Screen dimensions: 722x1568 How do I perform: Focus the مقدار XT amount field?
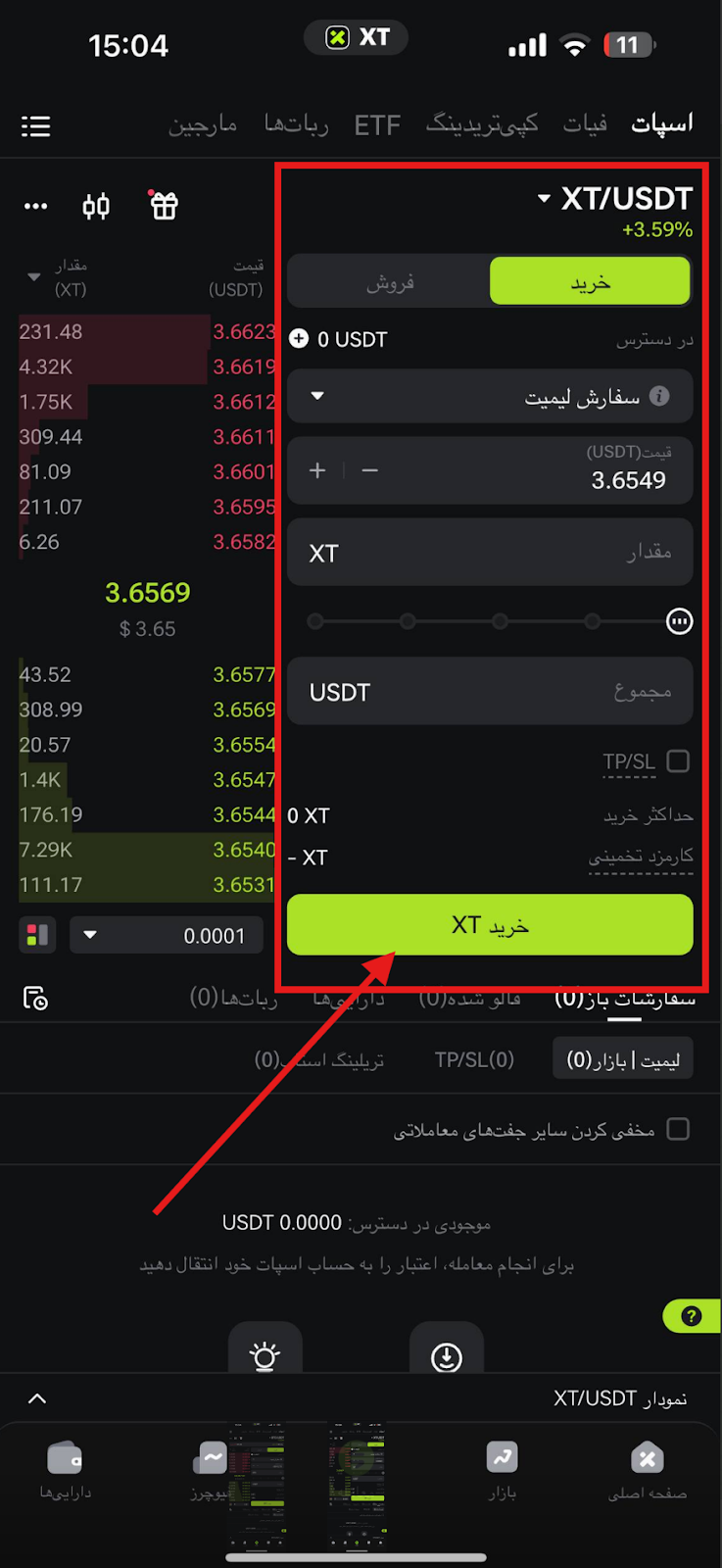click(x=490, y=553)
